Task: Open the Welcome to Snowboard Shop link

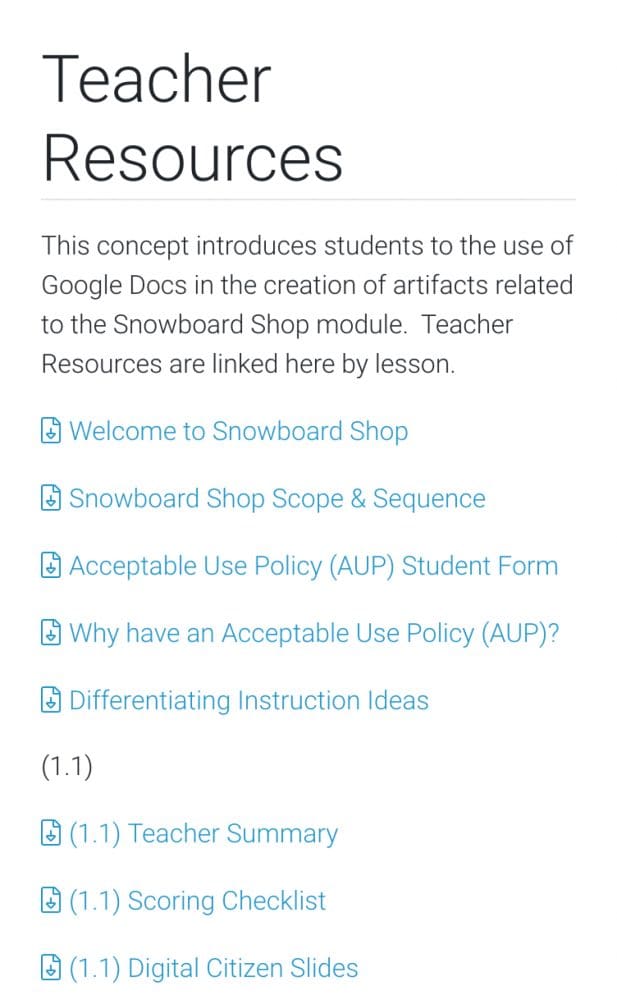Action: [225, 431]
